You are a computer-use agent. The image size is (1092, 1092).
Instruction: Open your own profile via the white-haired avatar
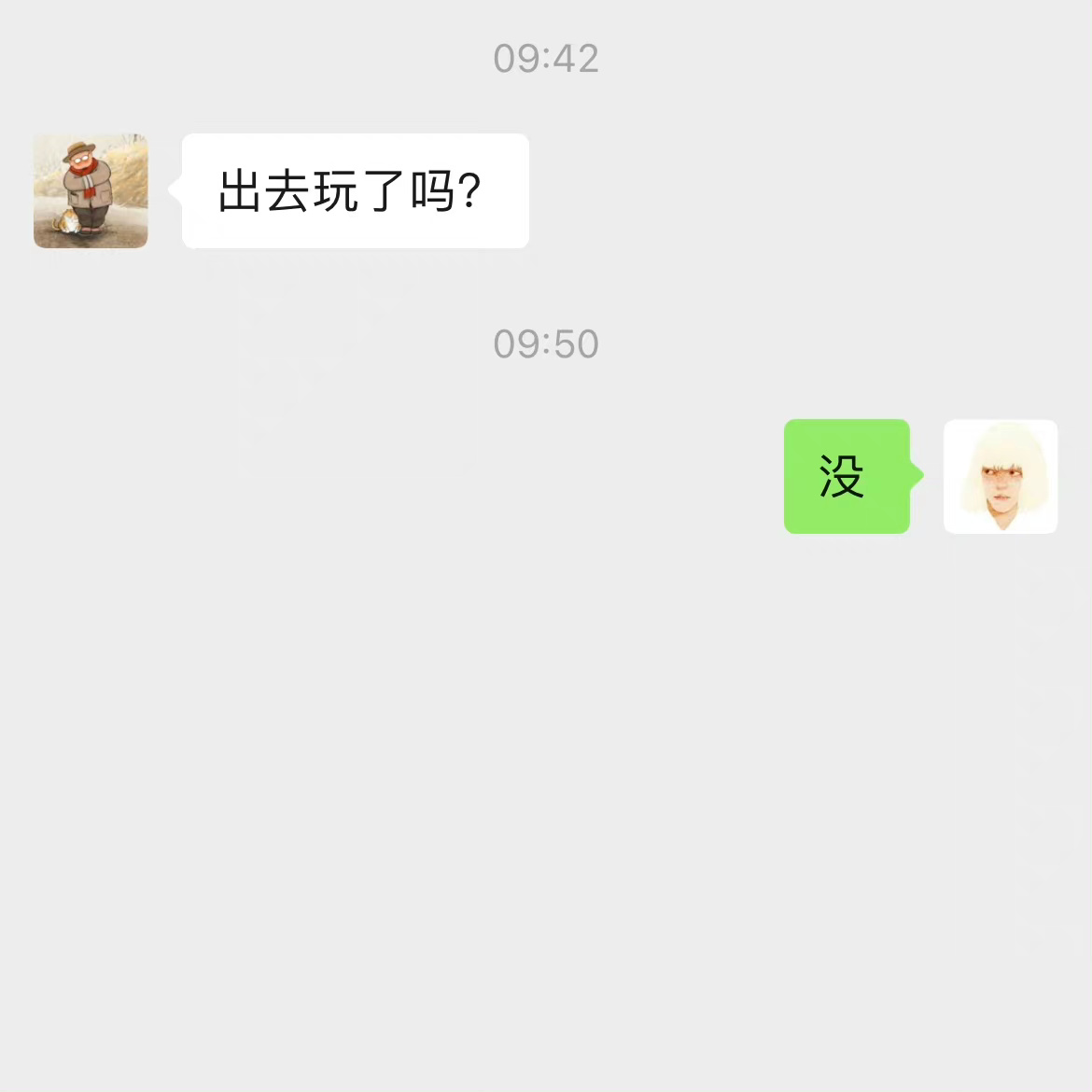pos(1001,477)
